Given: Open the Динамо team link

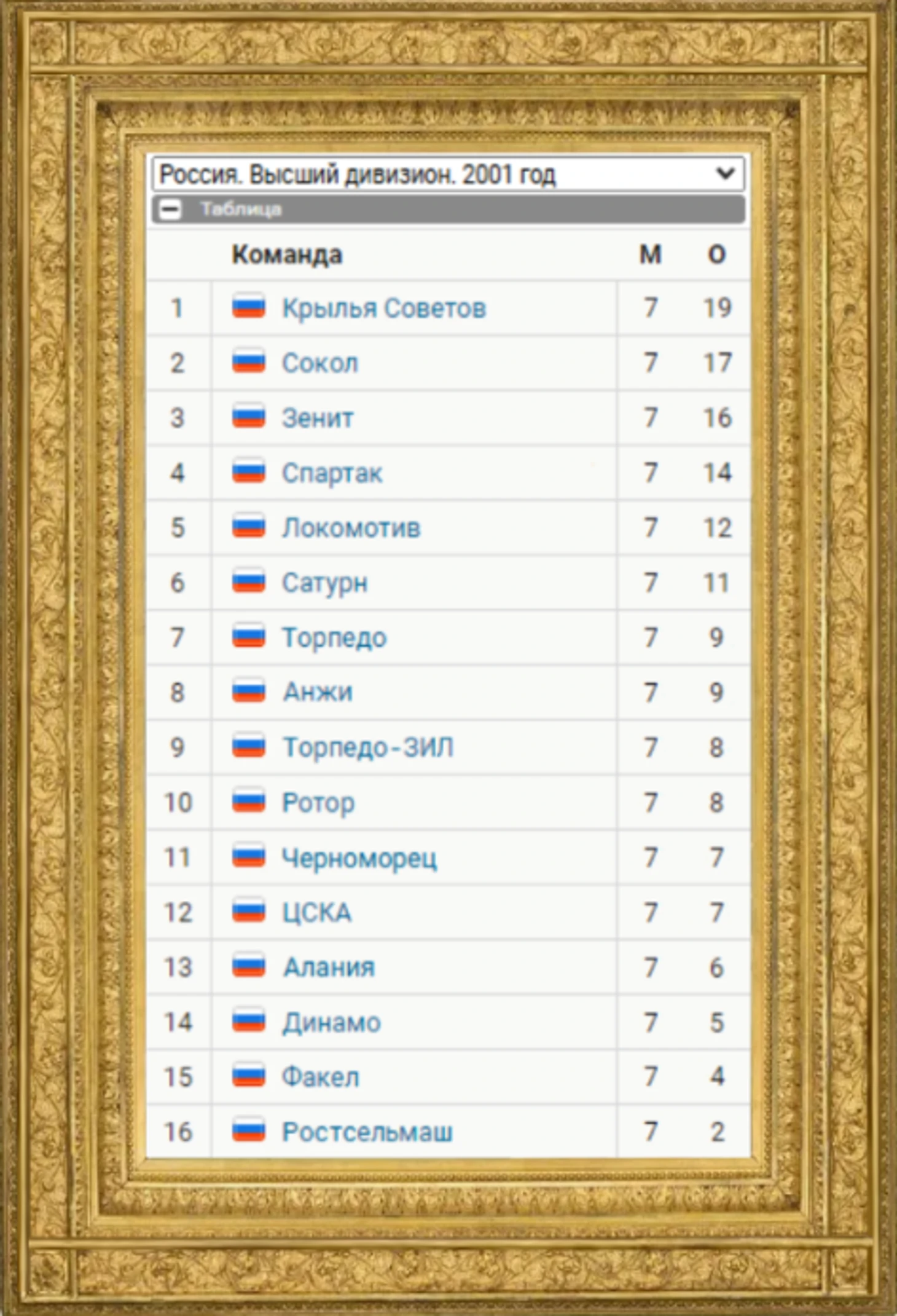Looking at the screenshot, I should [331, 1022].
